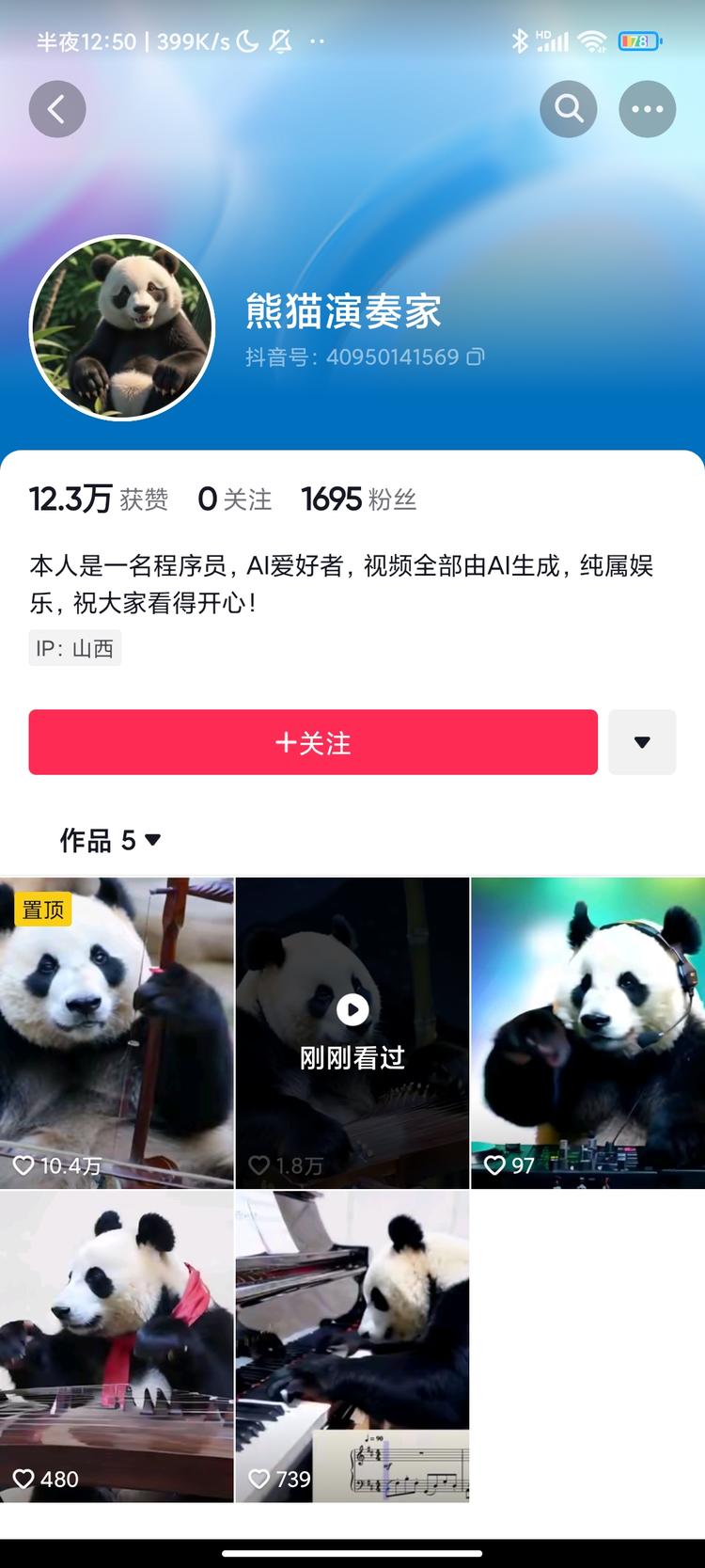Click the IP: 山西 location tag

click(x=74, y=647)
